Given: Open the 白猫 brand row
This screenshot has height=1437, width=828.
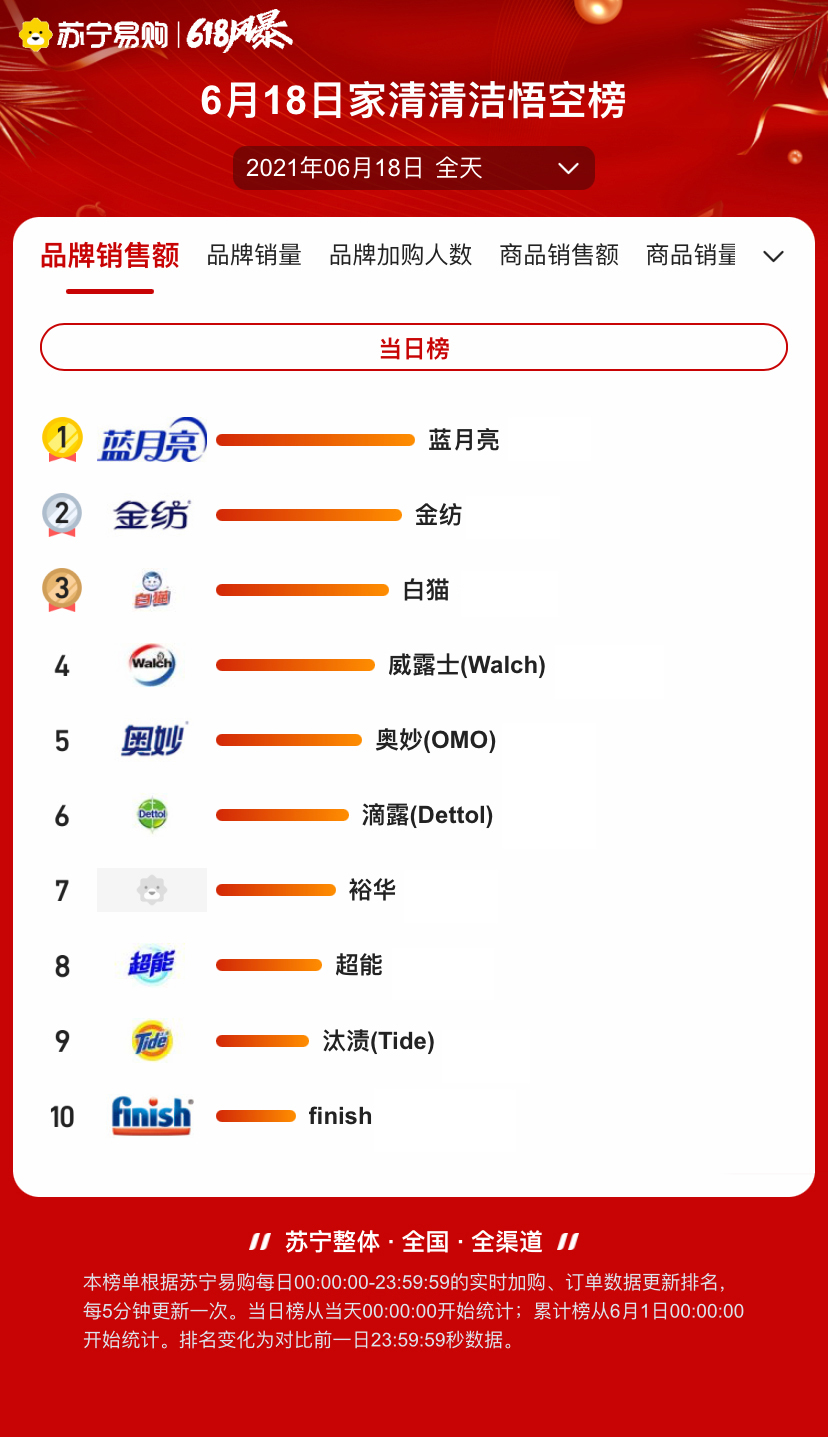Looking at the screenshot, I should [414, 590].
